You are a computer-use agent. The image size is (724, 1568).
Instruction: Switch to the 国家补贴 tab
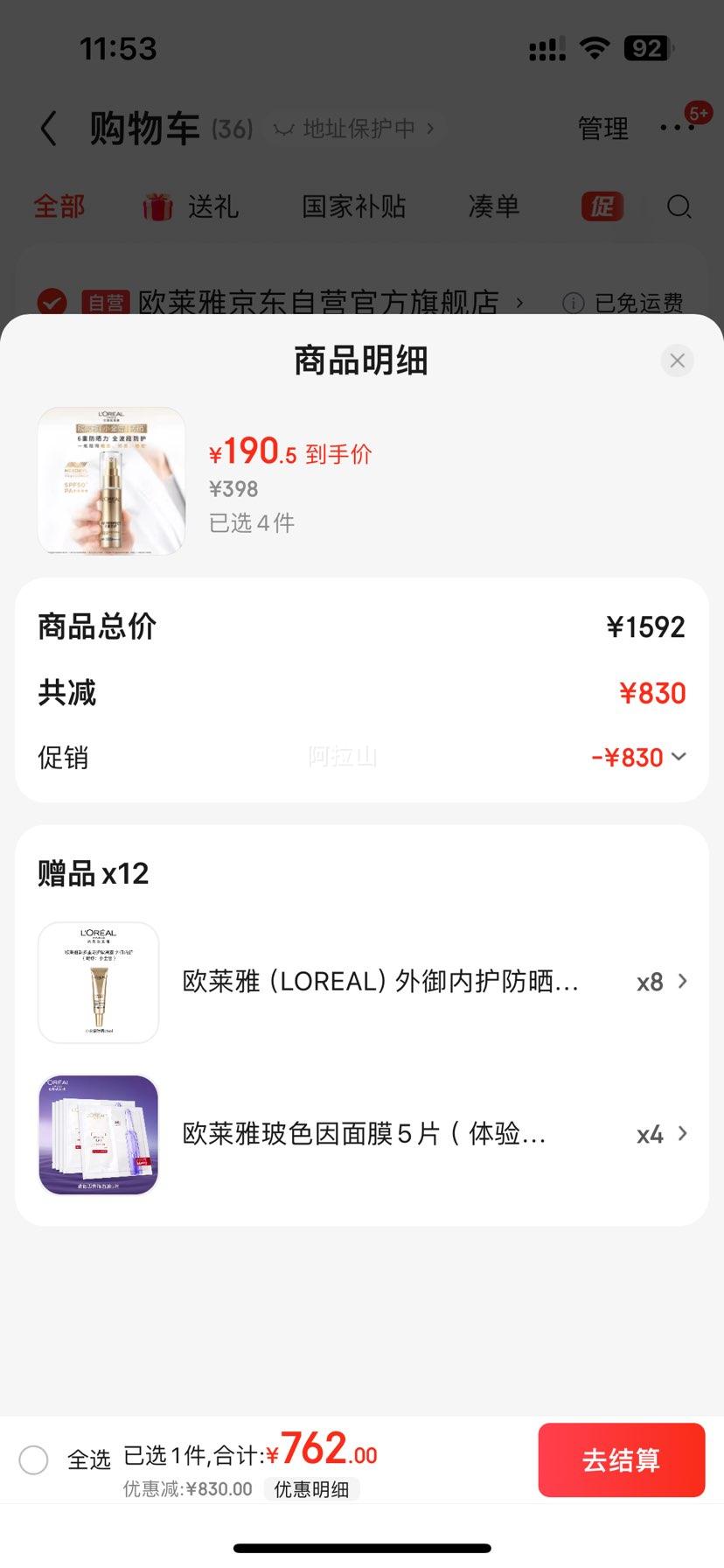click(353, 206)
